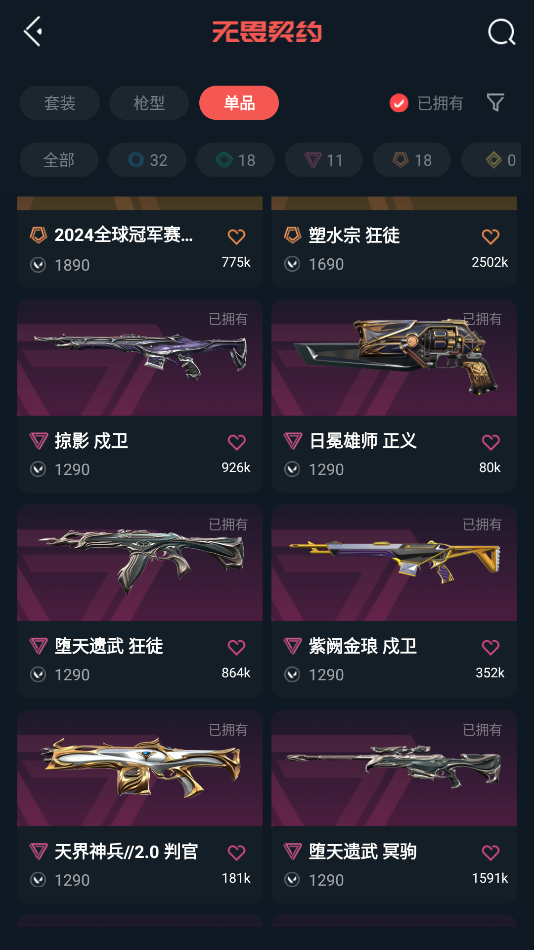534x950 pixels.
Task: Switch to the 枪型 tab
Action: coord(149,103)
